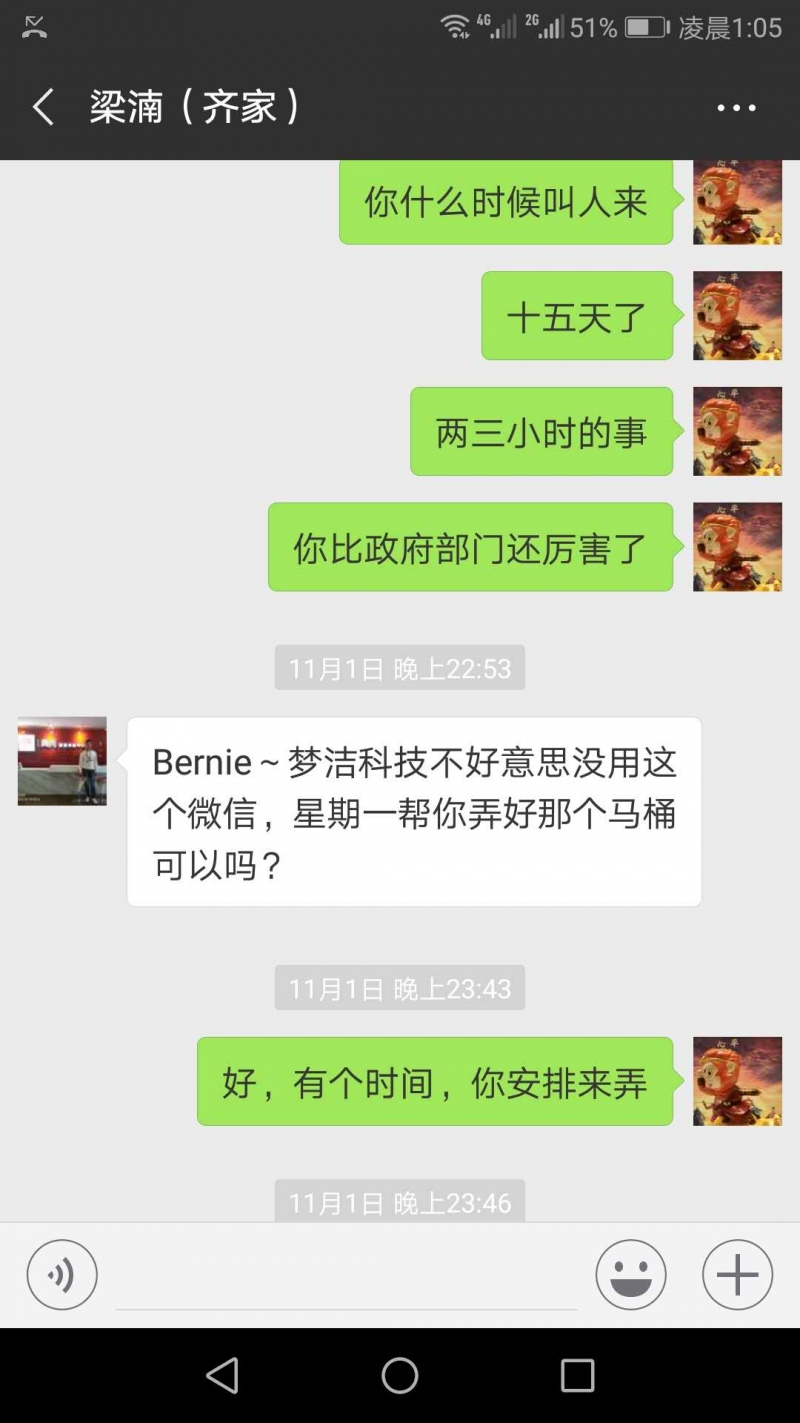Open the emoji sticker panel
Screen dimensions: 800x1423
631,1275
